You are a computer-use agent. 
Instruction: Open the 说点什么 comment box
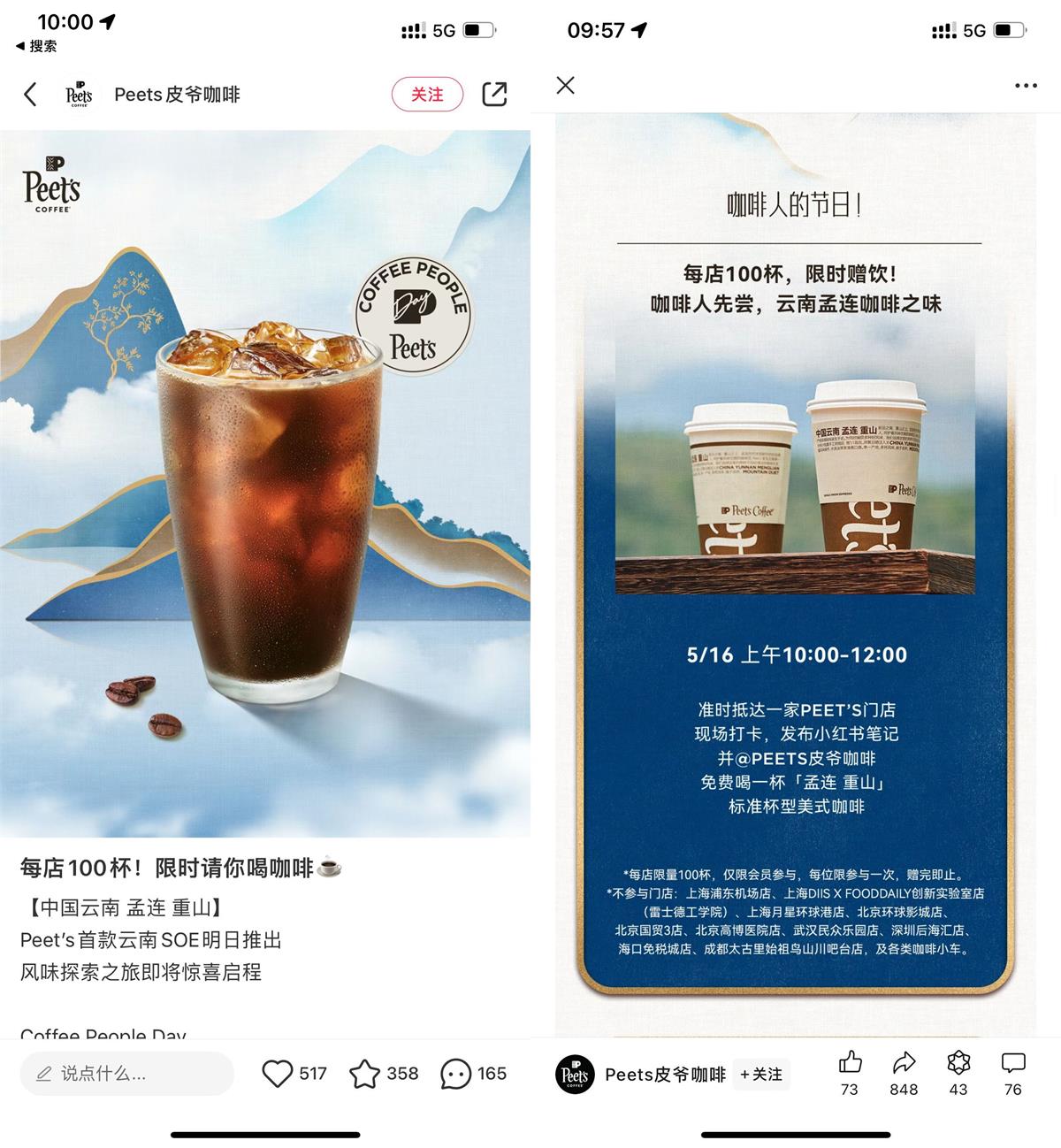click(x=126, y=1074)
